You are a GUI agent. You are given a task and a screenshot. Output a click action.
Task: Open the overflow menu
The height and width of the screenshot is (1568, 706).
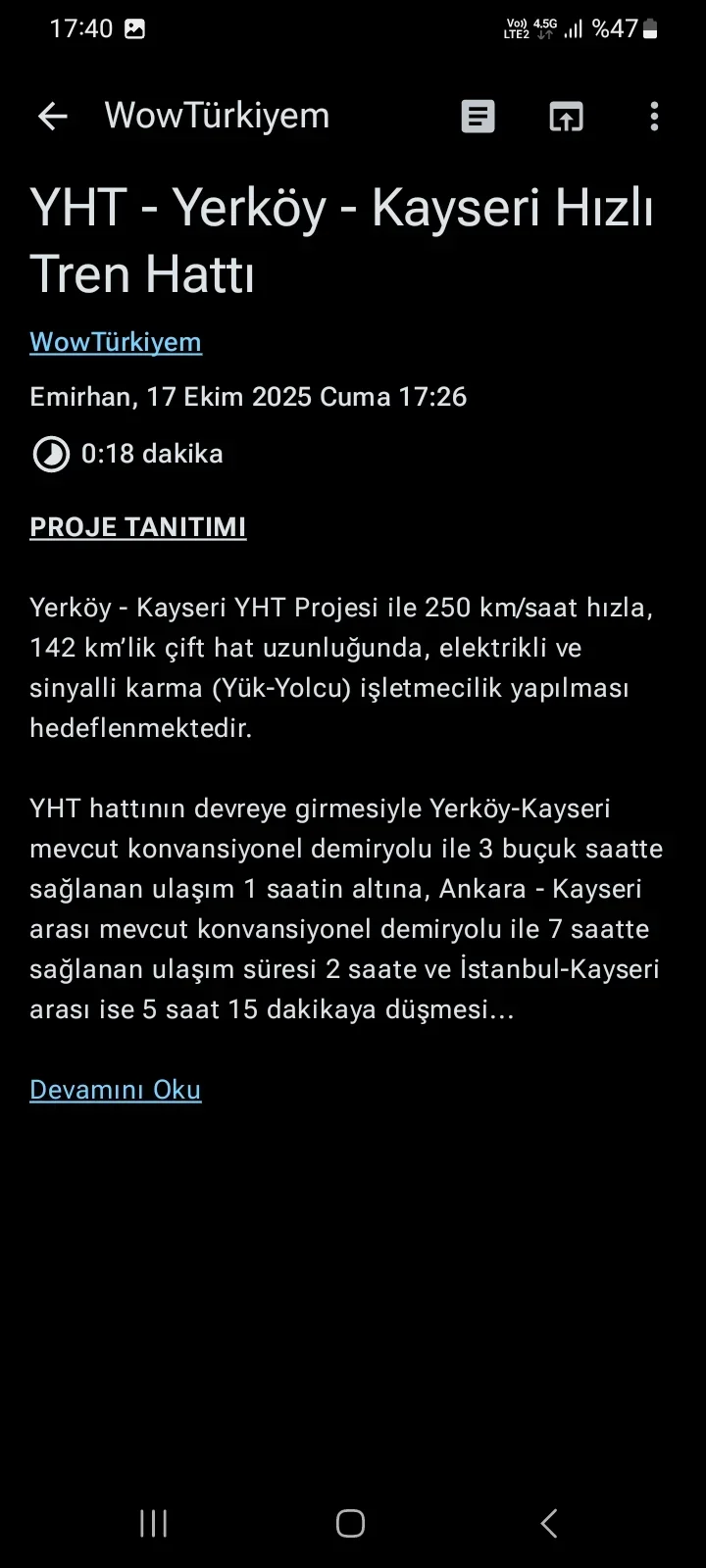pyautogui.click(x=654, y=117)
